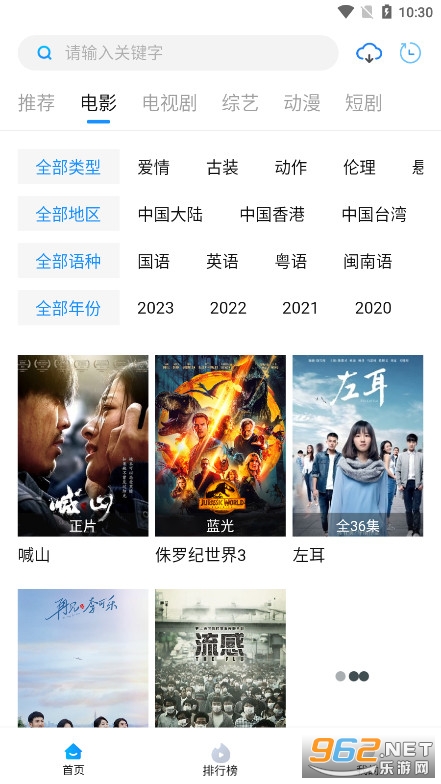
Task: Go to the 排行榜 tab
Action: click(220, 759)
